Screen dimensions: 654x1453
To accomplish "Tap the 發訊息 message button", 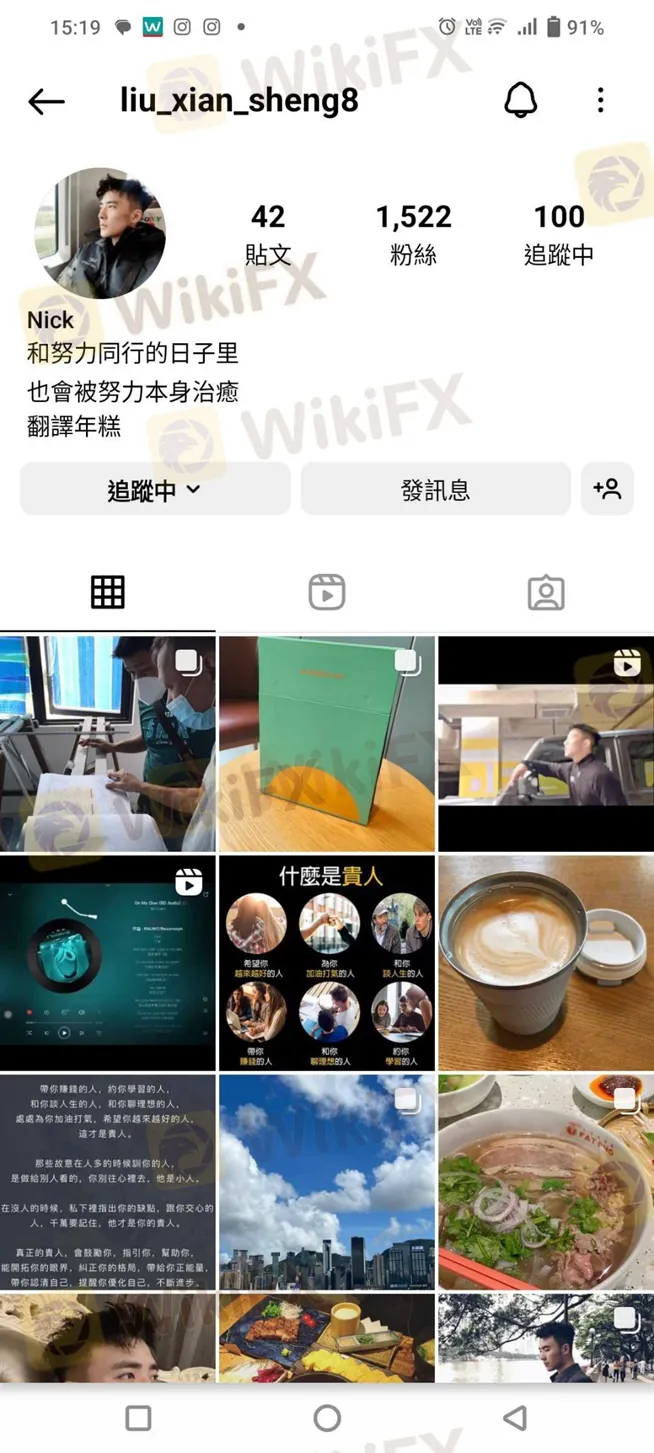I will pos(435,490).
